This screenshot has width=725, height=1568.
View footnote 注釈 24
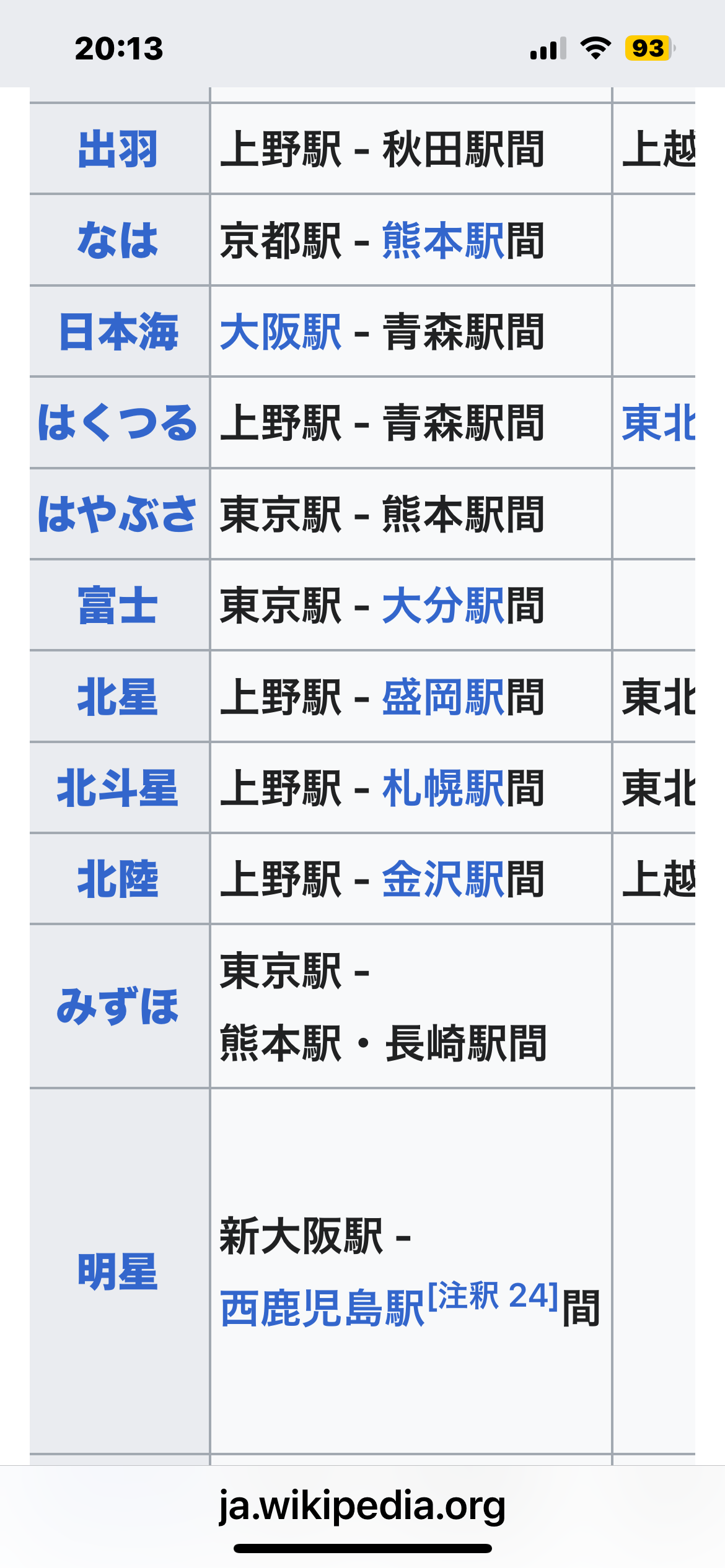tap(493, 1295)
